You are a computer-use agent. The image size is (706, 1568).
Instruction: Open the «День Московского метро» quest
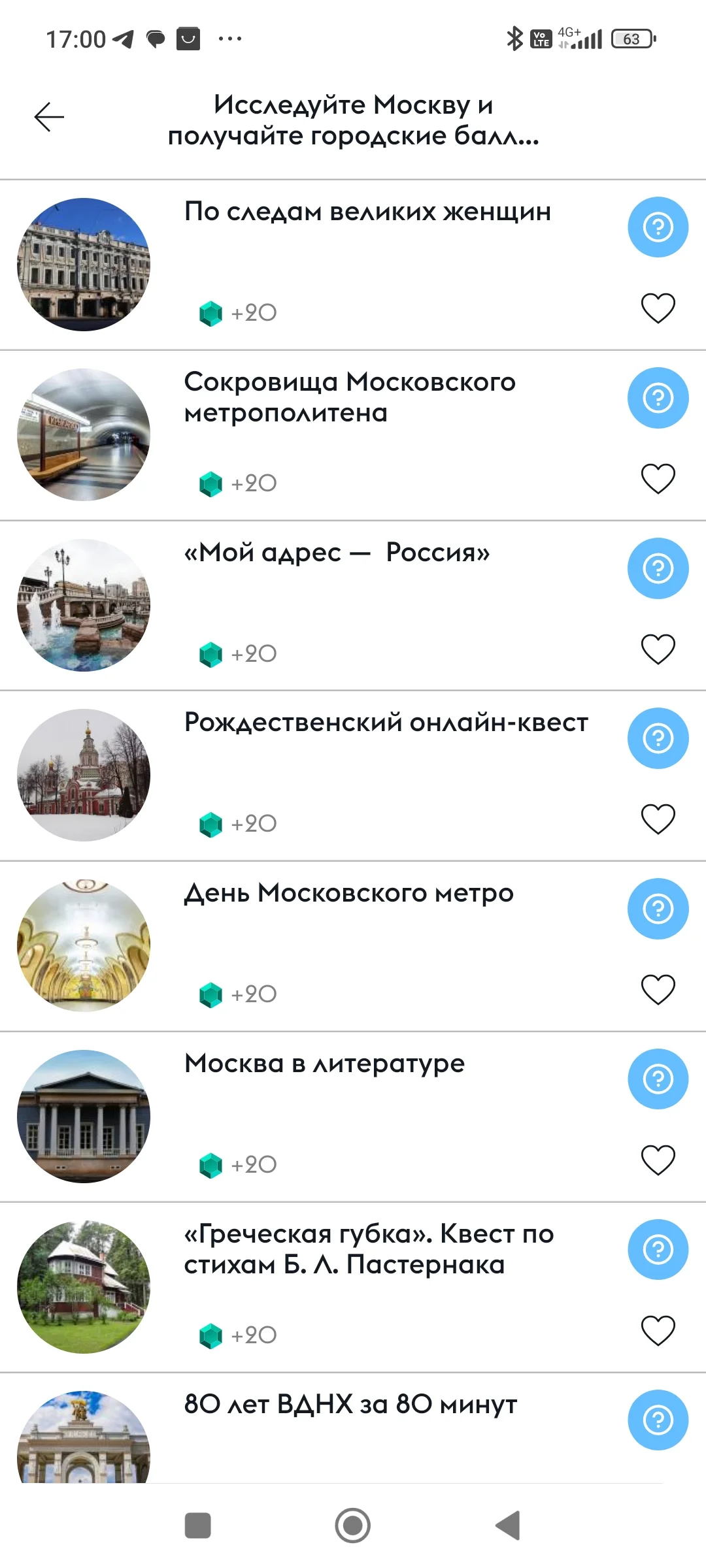(353, 946)
